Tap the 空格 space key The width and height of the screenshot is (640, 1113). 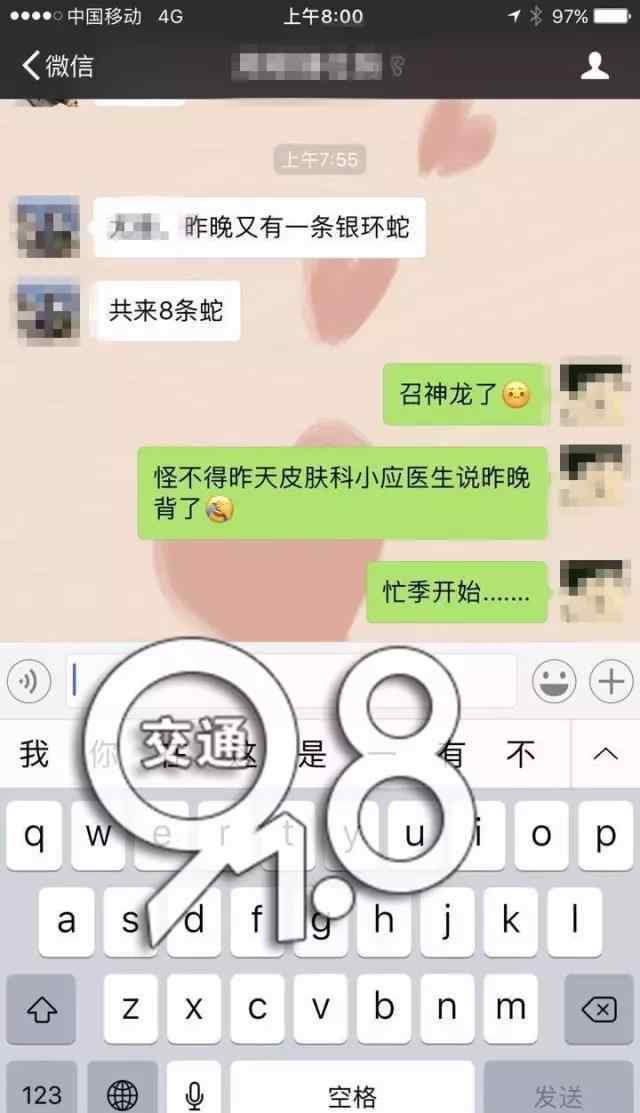click(x=352, y=1094)
